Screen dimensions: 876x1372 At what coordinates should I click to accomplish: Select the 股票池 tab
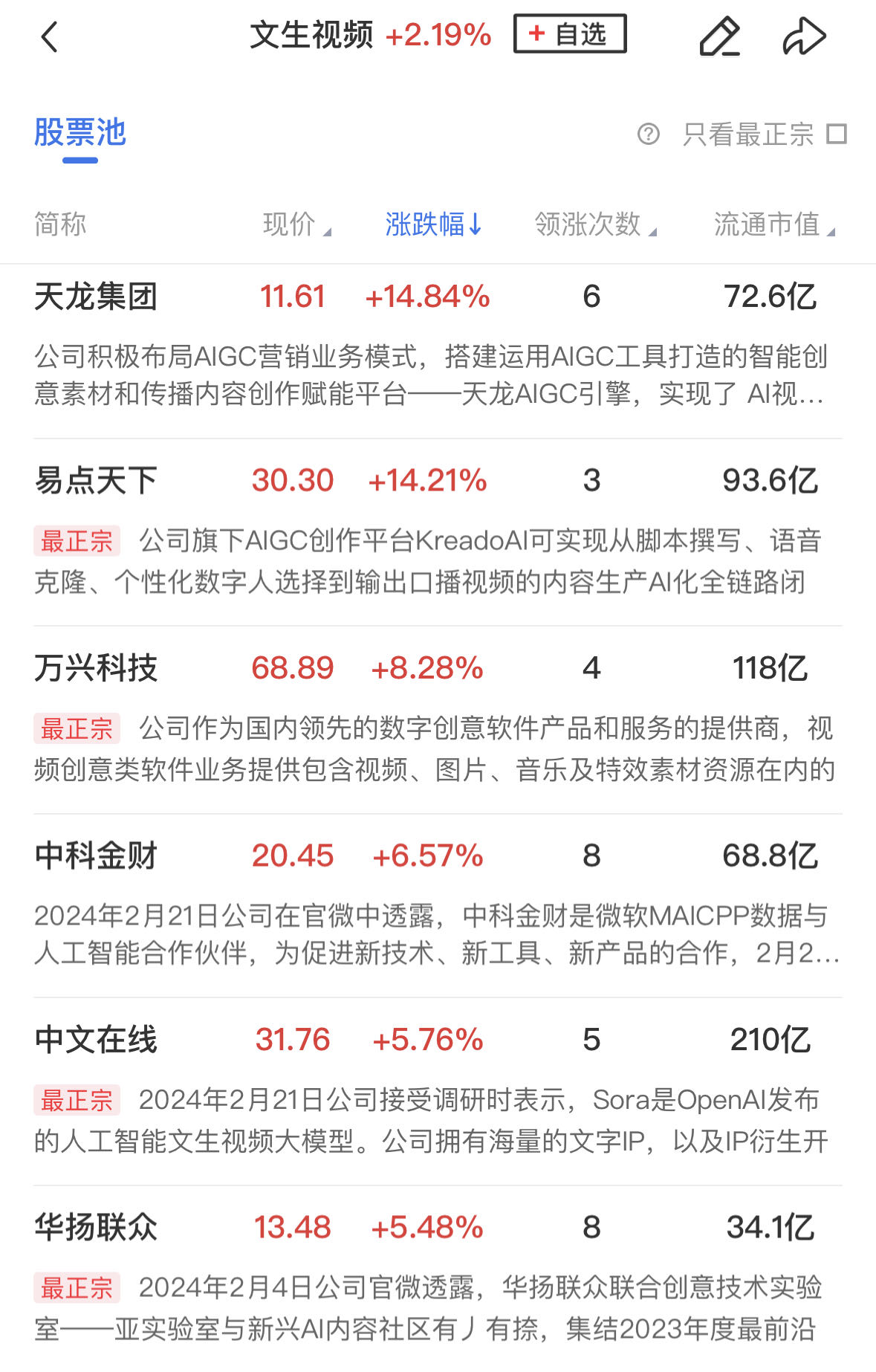pos(80,134)
